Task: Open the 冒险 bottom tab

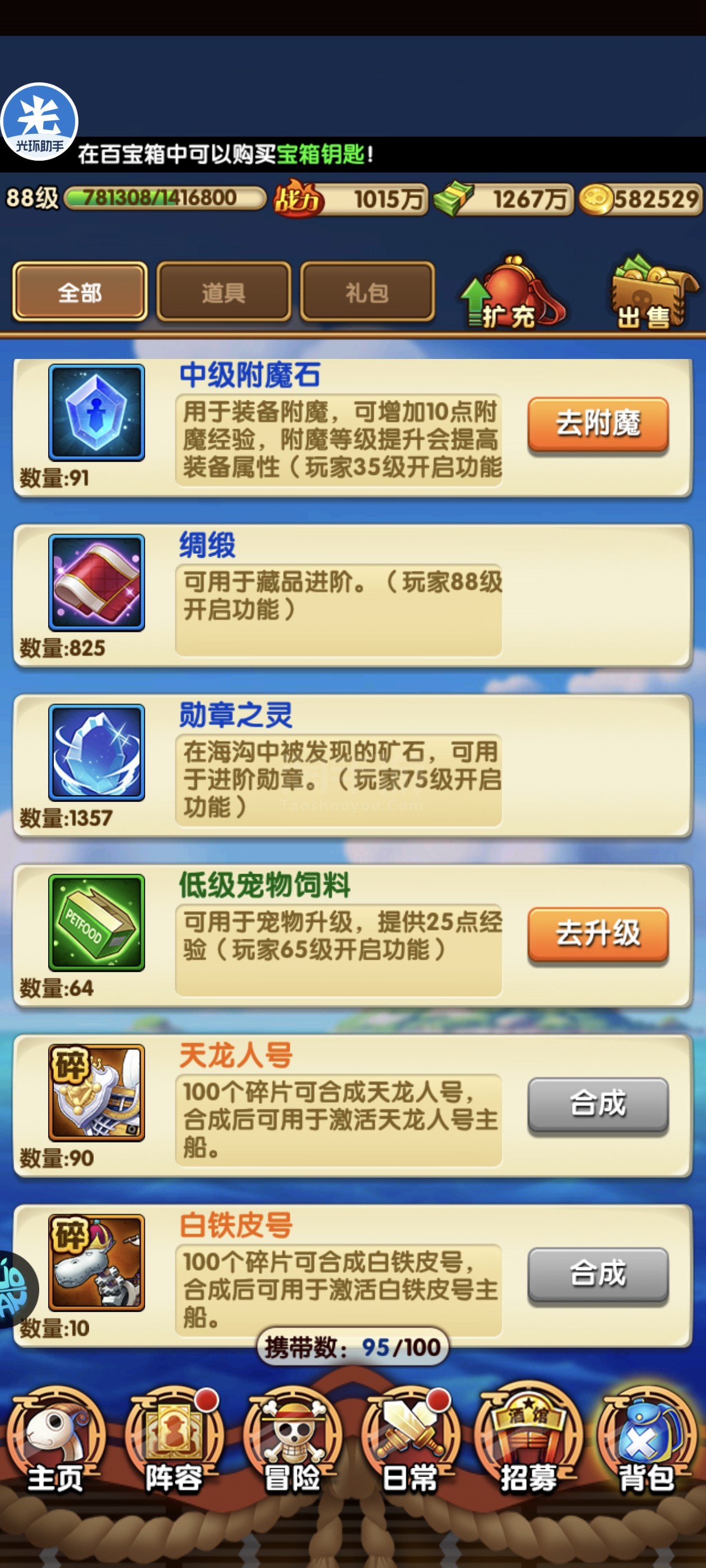Action: point(292,1444)
